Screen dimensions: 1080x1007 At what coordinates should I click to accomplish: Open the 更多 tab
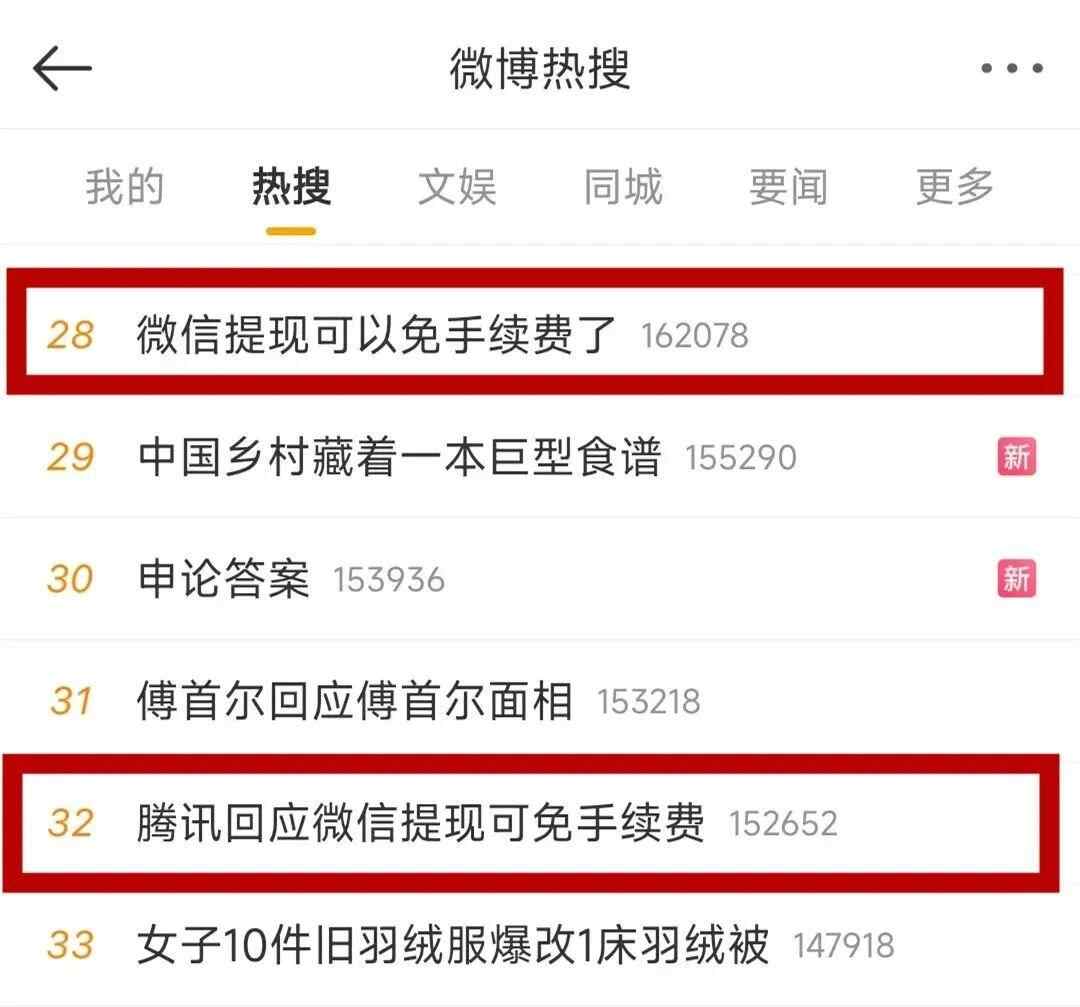[955, 187]
